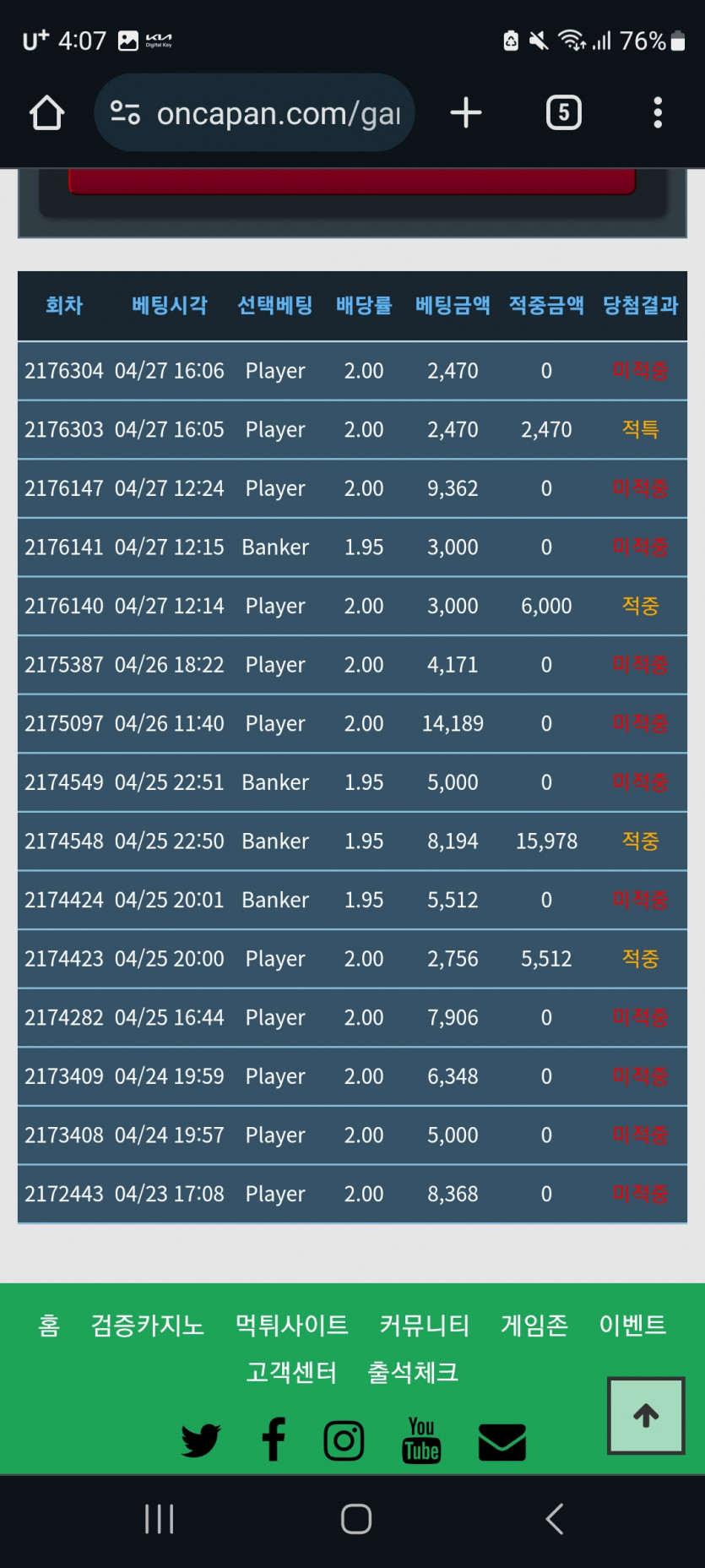This screenshot has width=705, height=1568.
Task: Open a new browser tab
Action: coord(465,112)
